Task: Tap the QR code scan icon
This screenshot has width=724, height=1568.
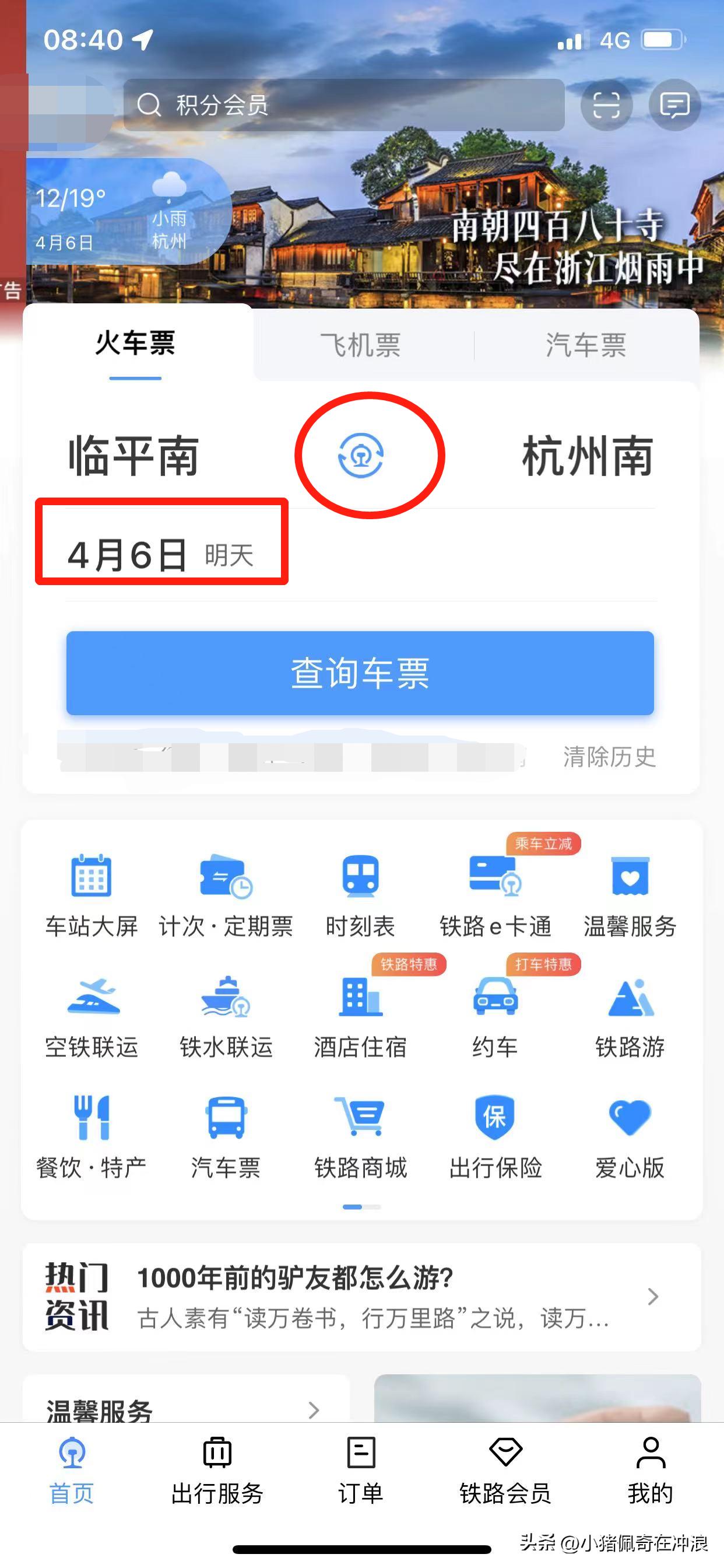Action: 607,104
